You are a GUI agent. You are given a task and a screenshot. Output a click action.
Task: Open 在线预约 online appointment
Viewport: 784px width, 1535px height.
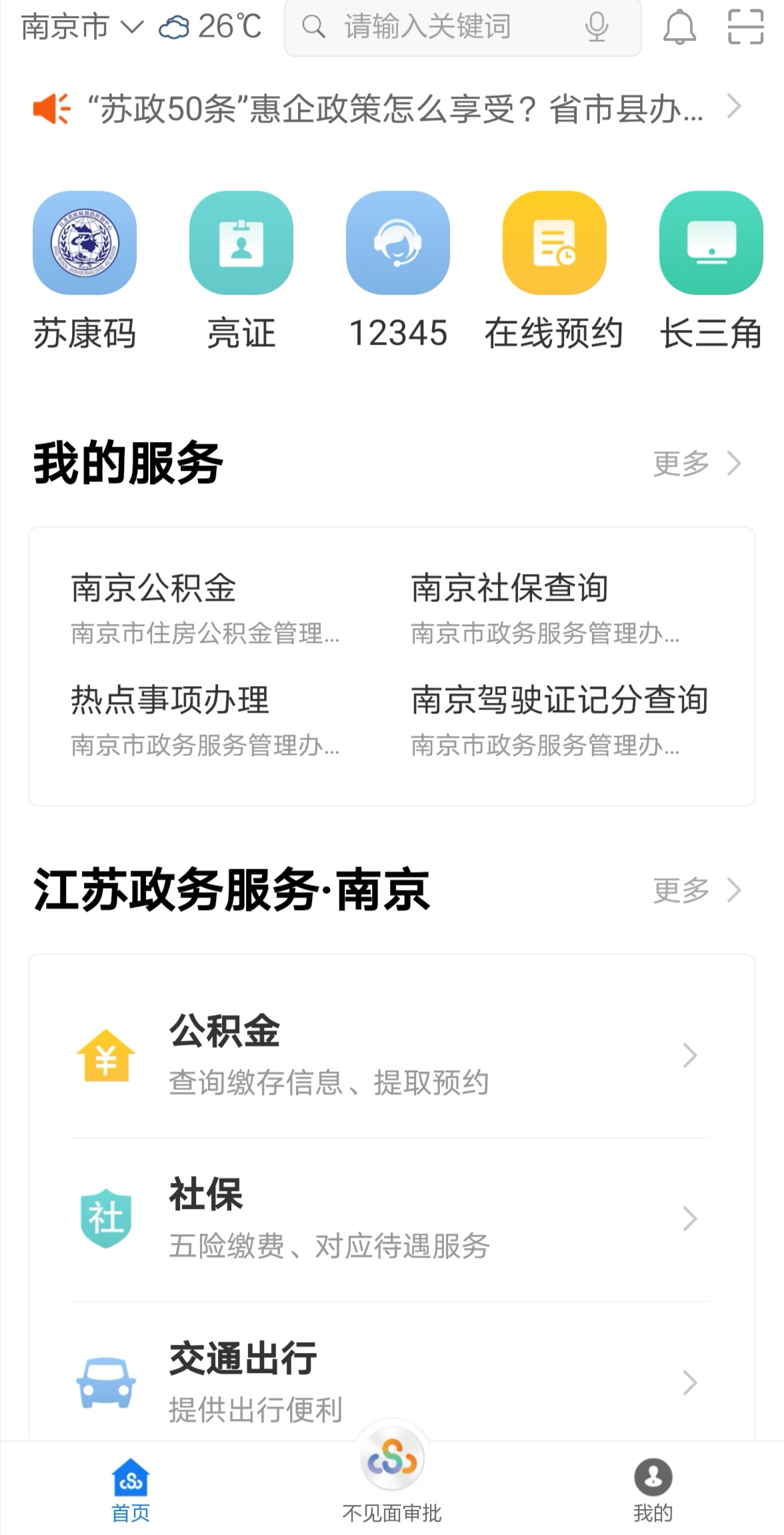click(x=554, y=270)
